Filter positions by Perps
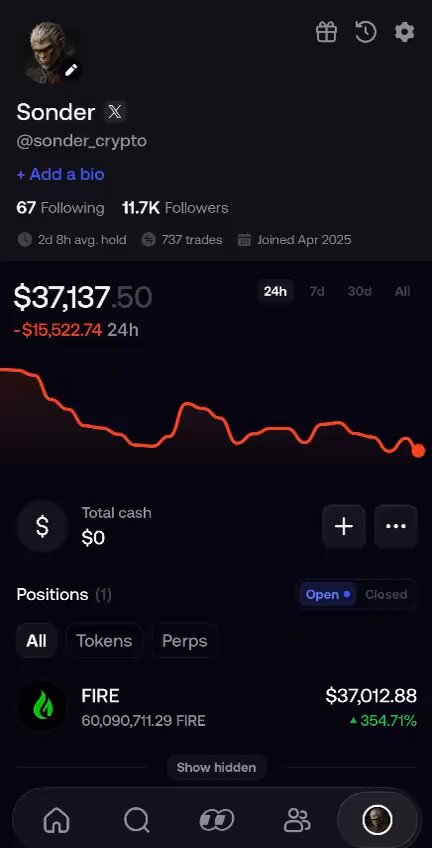Image resolution: width=432 pixels, height=848 pixels. 184,641
